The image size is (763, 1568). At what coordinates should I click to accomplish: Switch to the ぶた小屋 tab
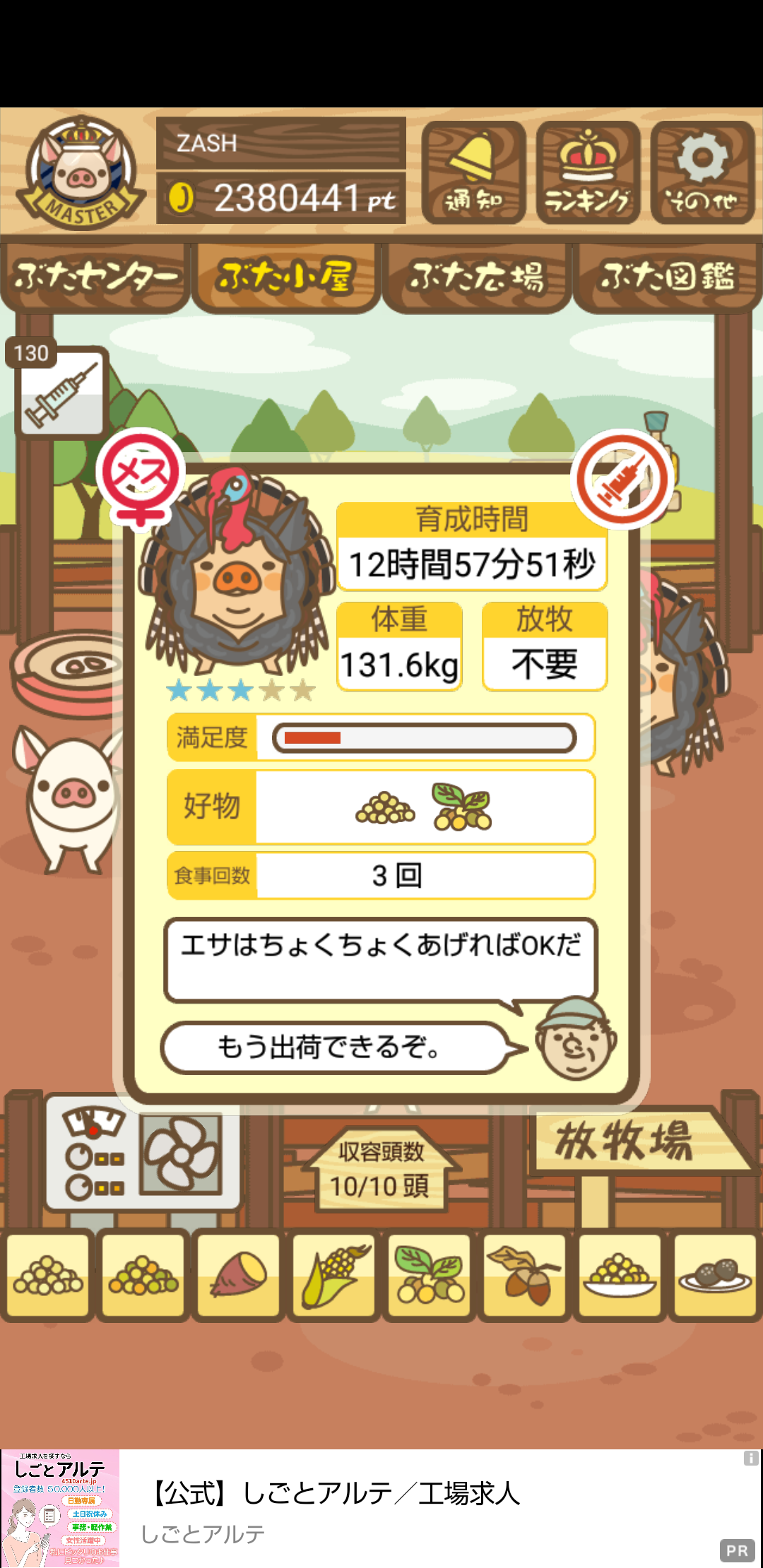click(x=286, y=277)
